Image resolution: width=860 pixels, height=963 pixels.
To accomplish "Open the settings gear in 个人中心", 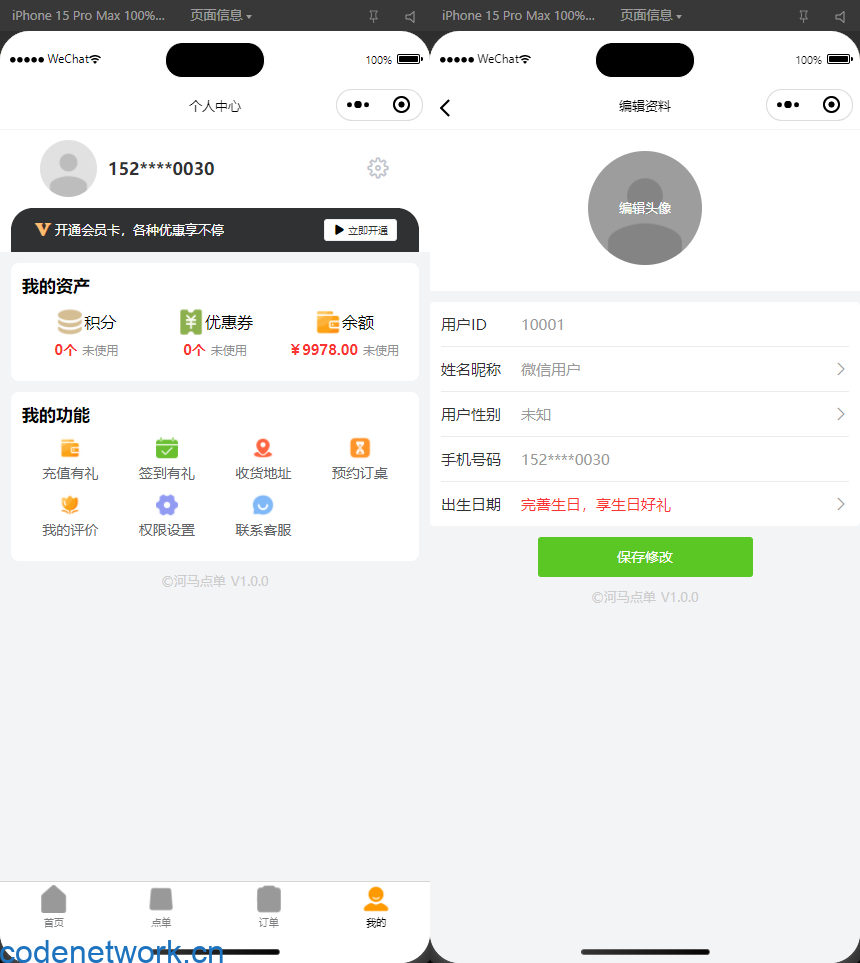I will [377, 168].
